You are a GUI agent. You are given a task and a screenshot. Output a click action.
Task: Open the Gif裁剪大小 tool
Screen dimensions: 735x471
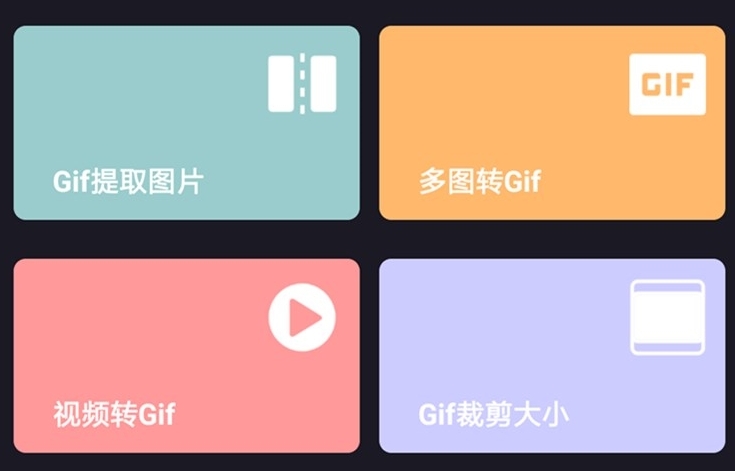pyautogui.click(x=551, y=356)
